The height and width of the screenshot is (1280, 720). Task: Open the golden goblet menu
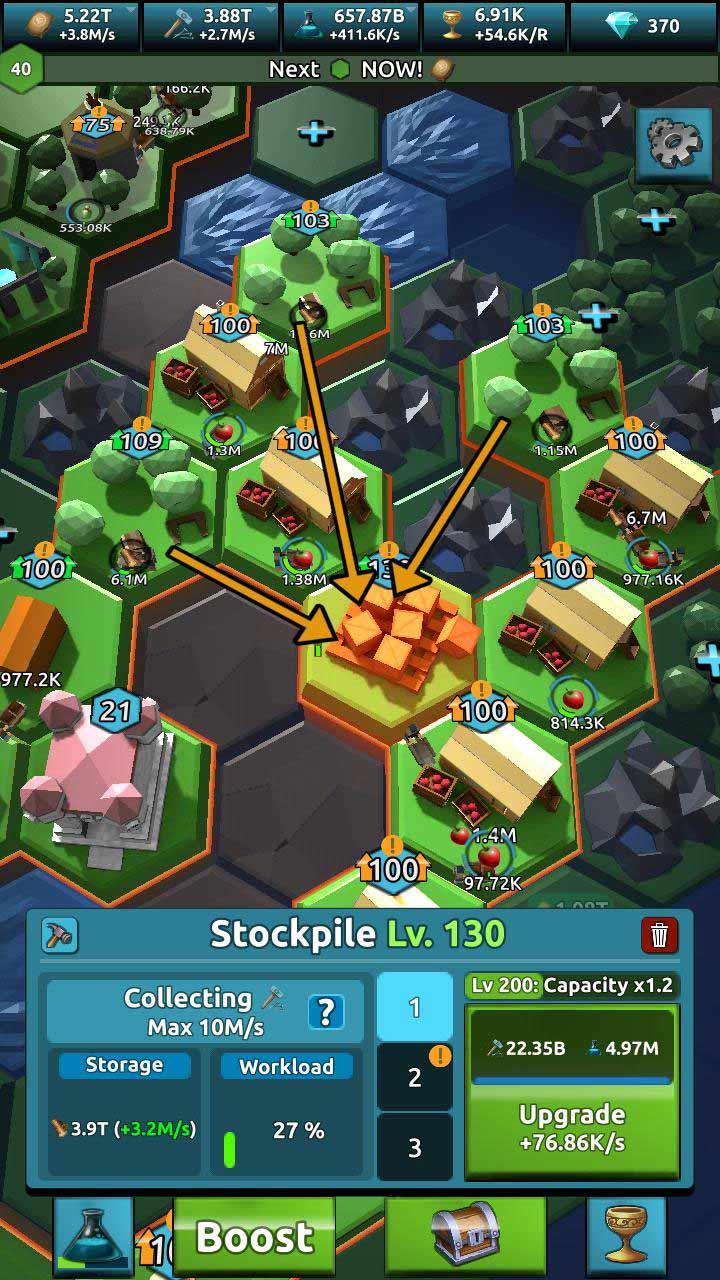[x=627, y=1237]
